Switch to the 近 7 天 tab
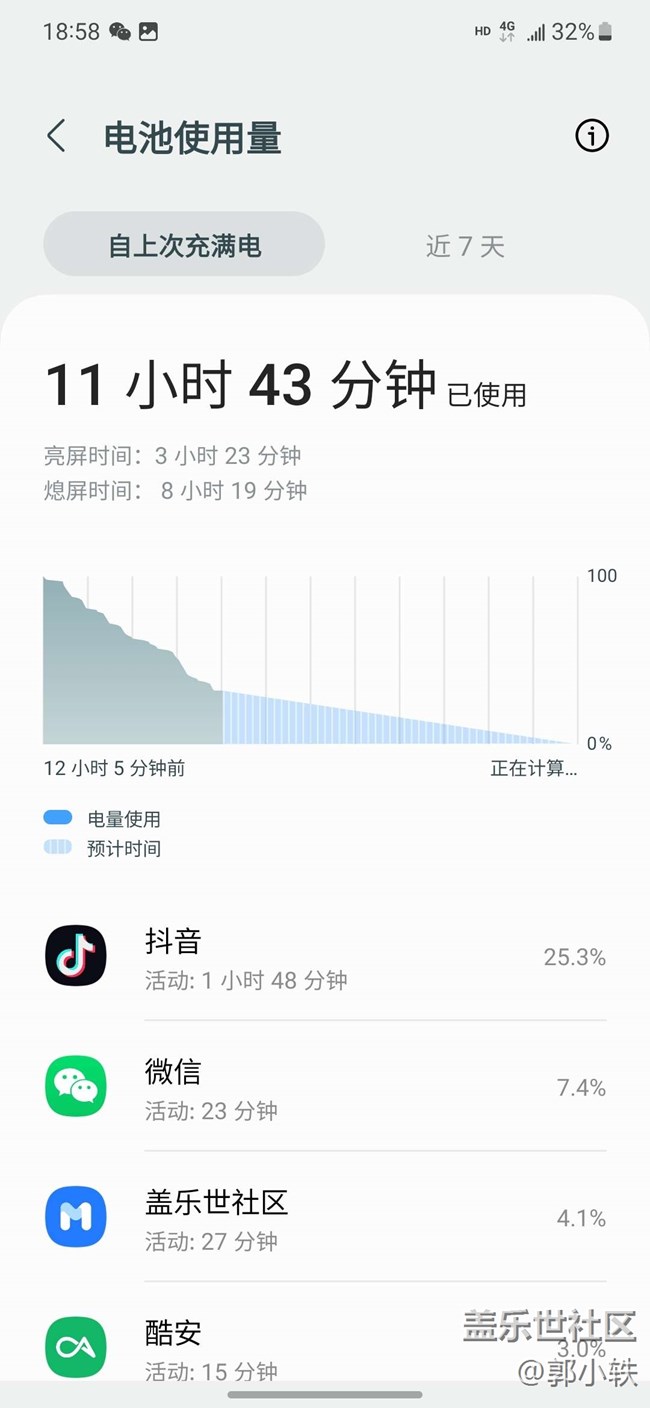The height and width of the screenshot is (1408, 650). tap(465, 245)
